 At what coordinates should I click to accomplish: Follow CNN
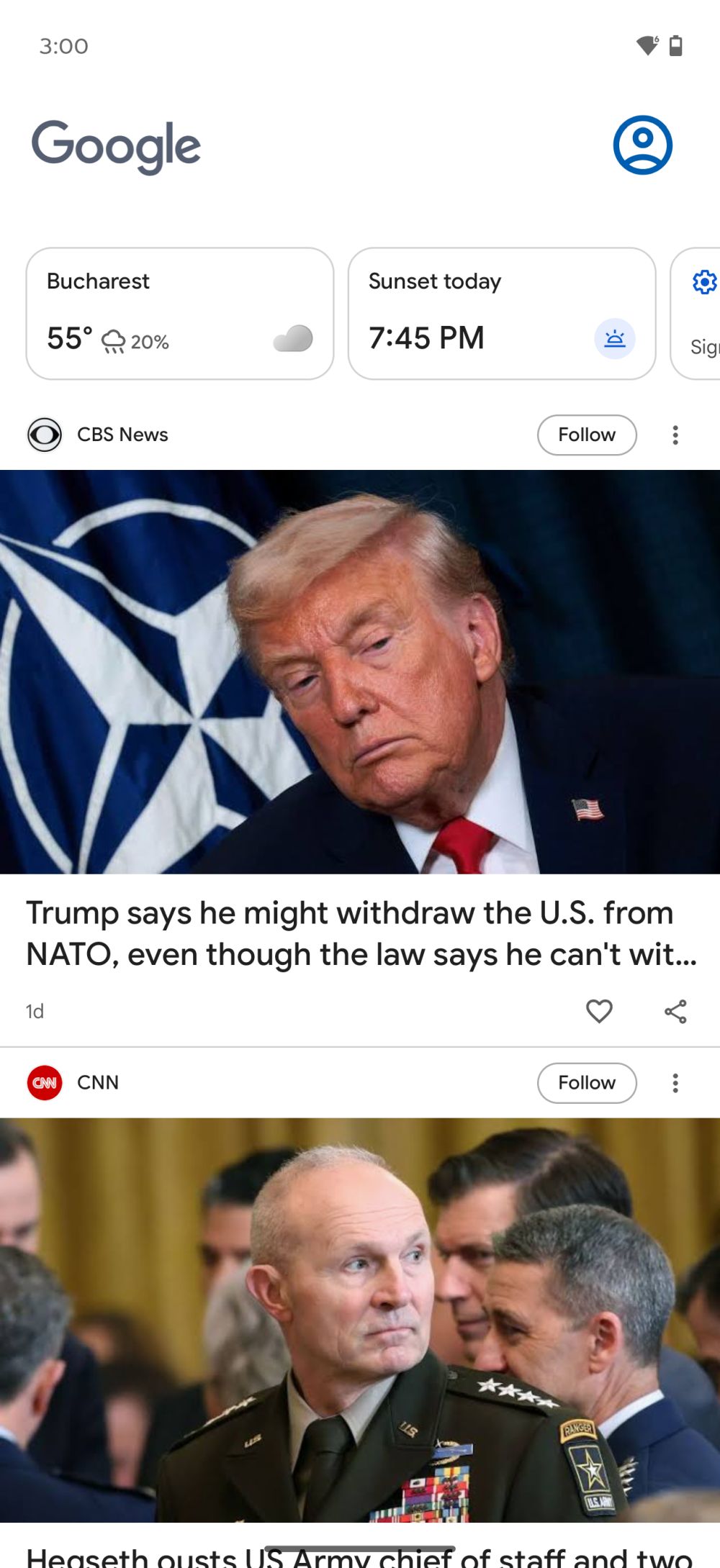click(586, 1082)
